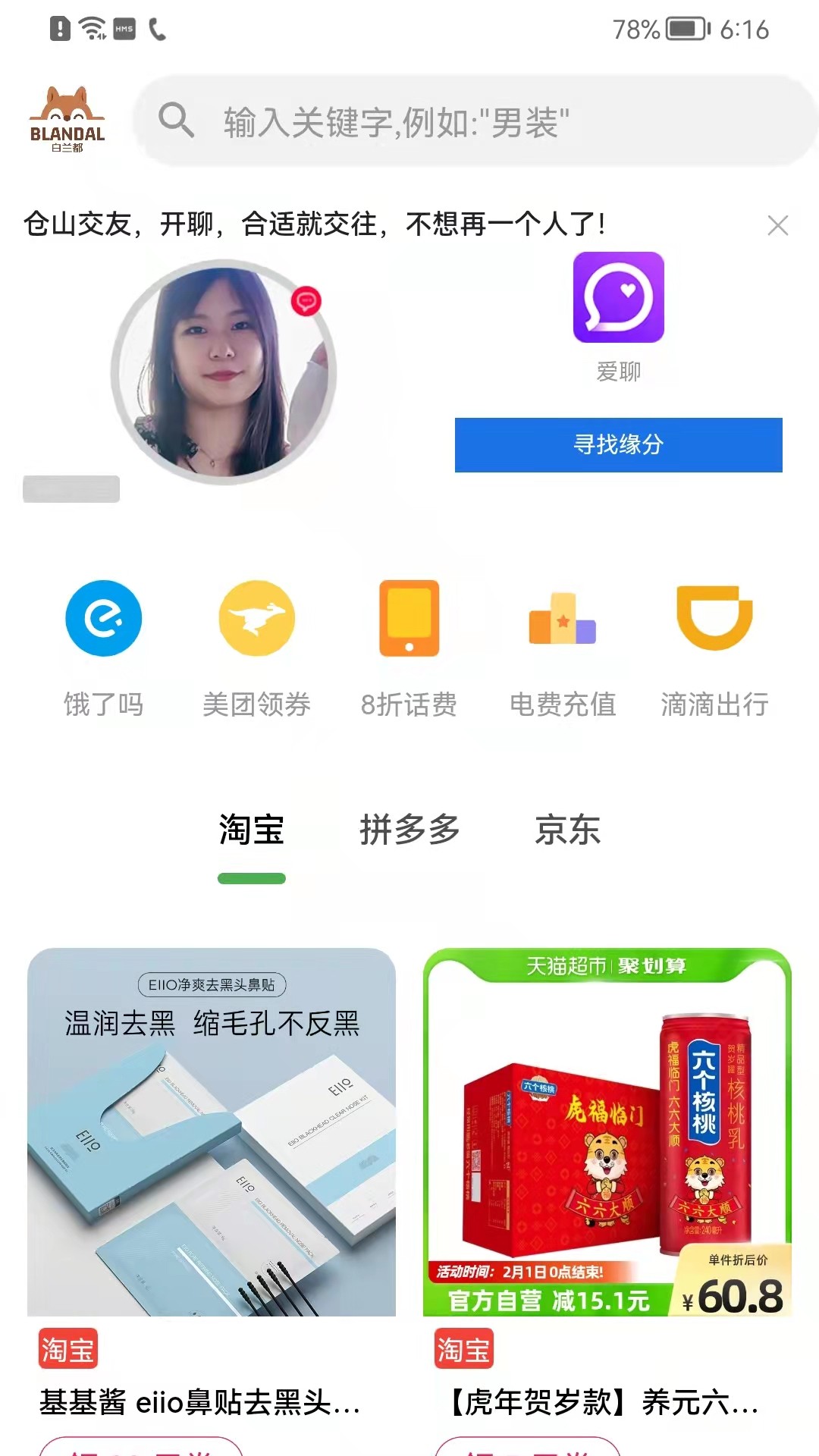Dismiss the dating ad banner
This screenshot has width=819, height=1456.
click(777, 225)
